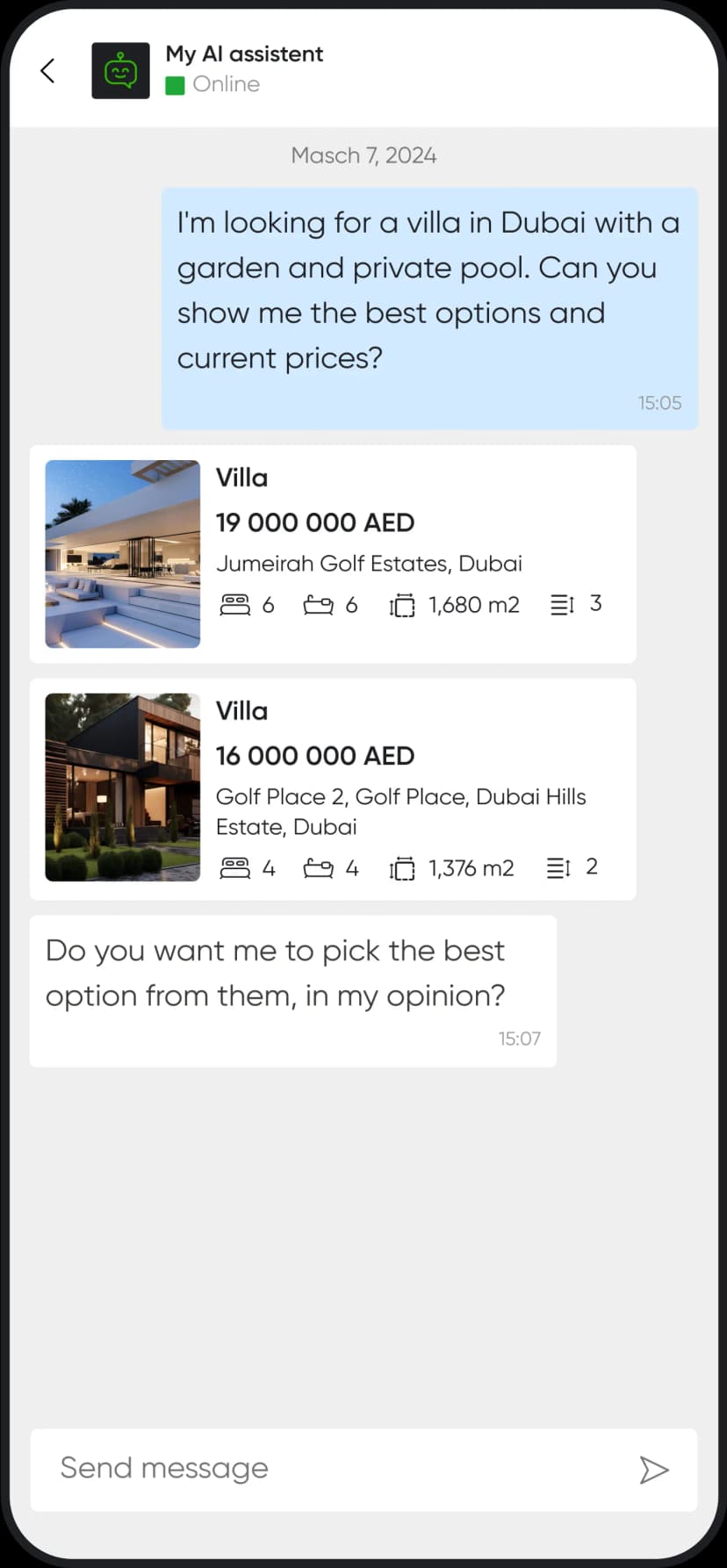Open My AI assistent profile avatar
727x1568 pixels.
pyautogui.click(x=120, y=70)
